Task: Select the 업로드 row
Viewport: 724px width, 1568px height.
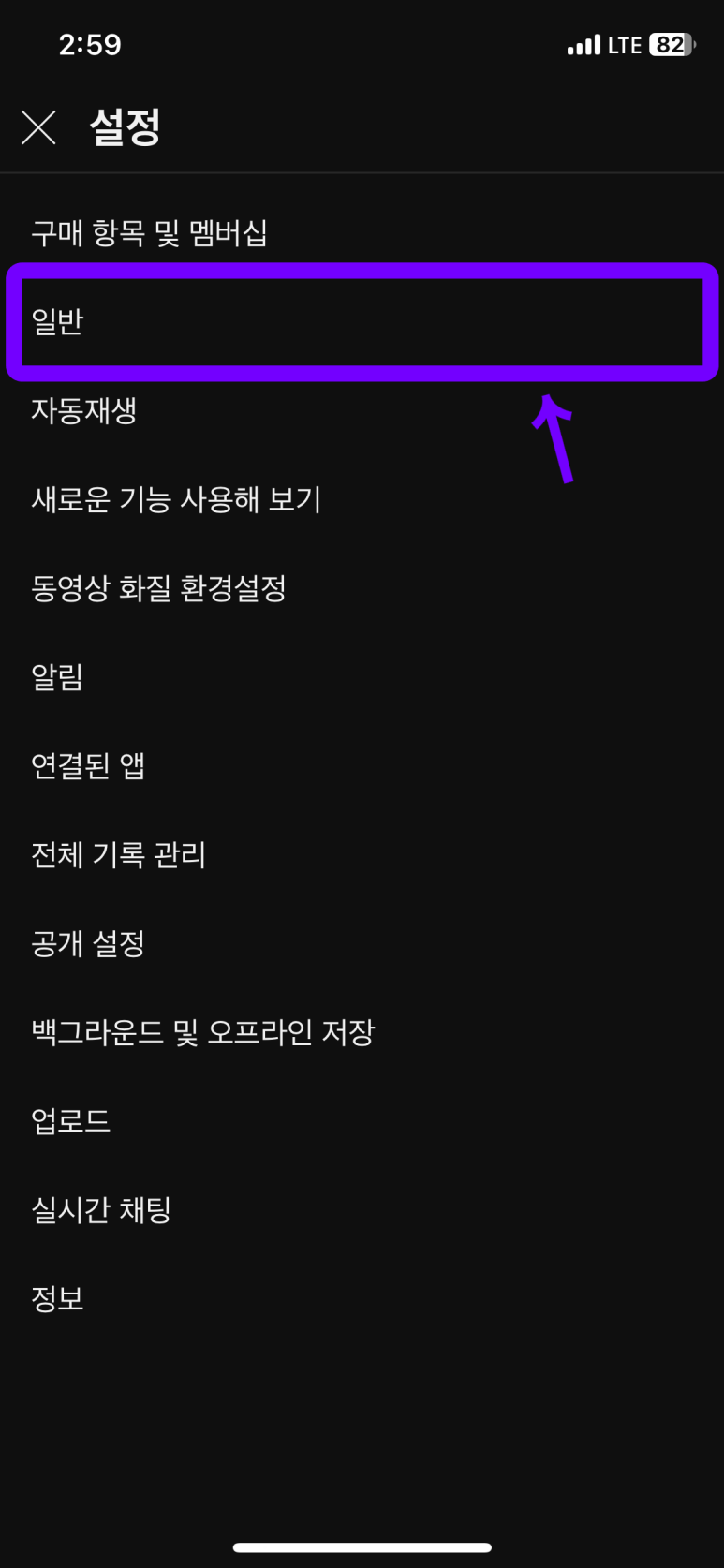Action: coord(362,1120)
